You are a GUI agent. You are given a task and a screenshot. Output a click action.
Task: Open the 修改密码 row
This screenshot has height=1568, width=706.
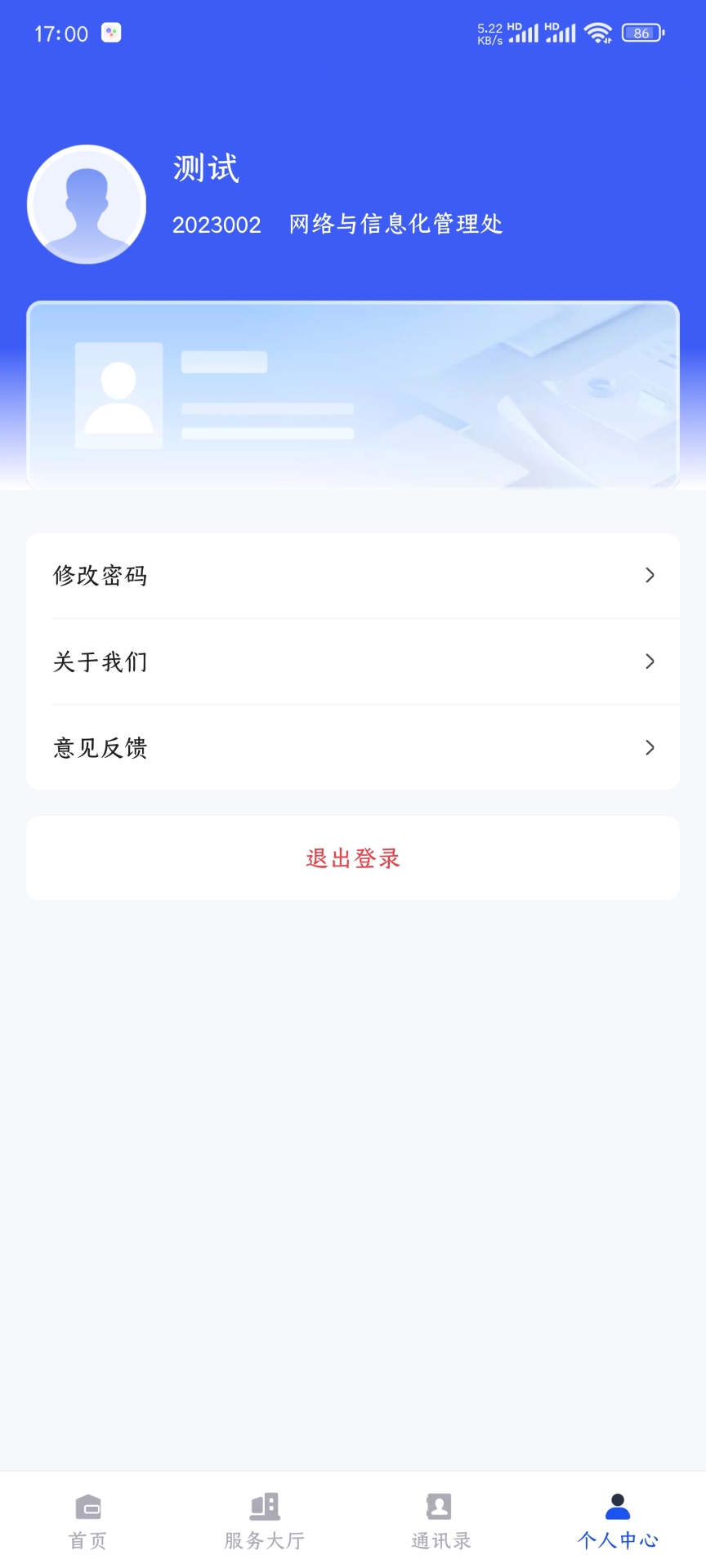pyautogui.click(x=353, y=576)
